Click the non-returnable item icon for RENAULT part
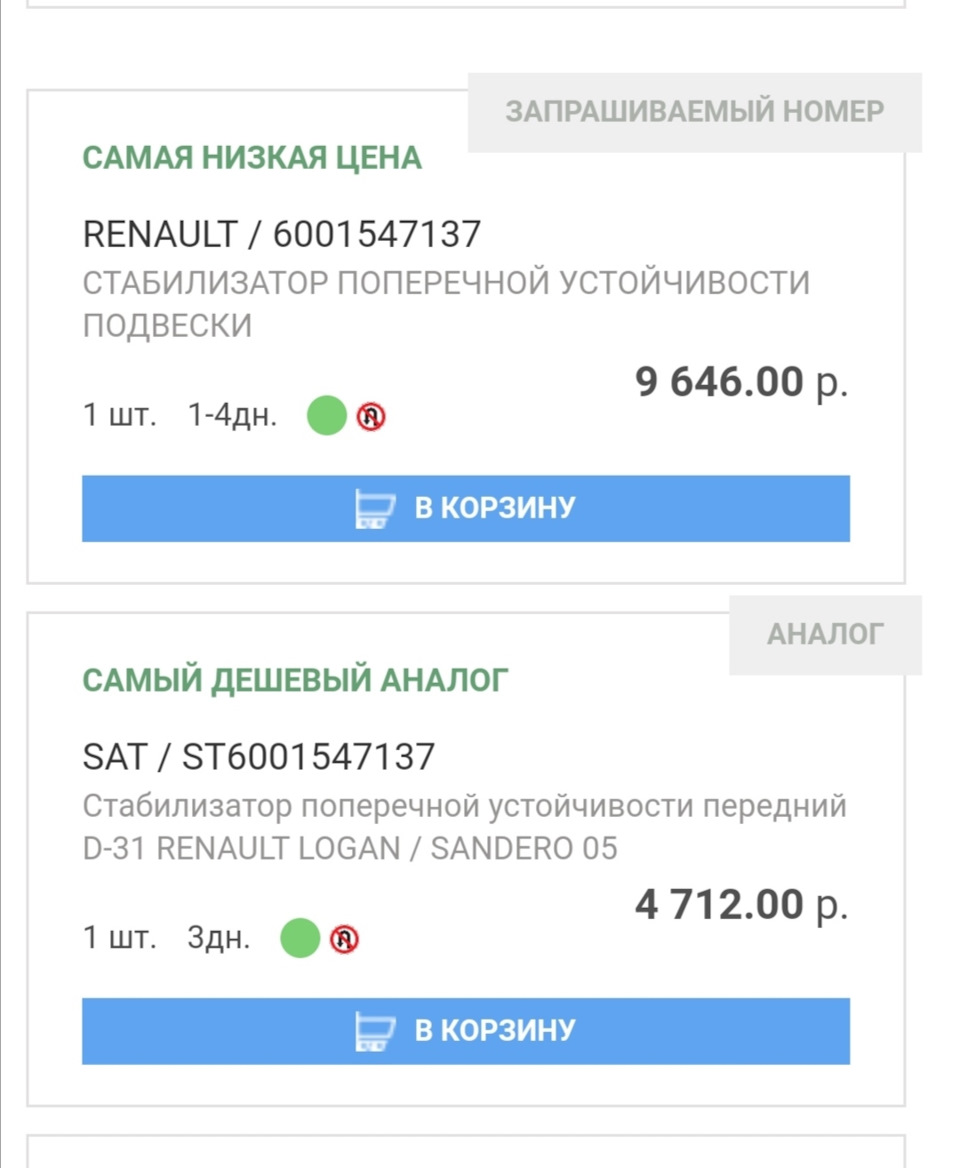 pyautogui.click(x=372, y=414)
